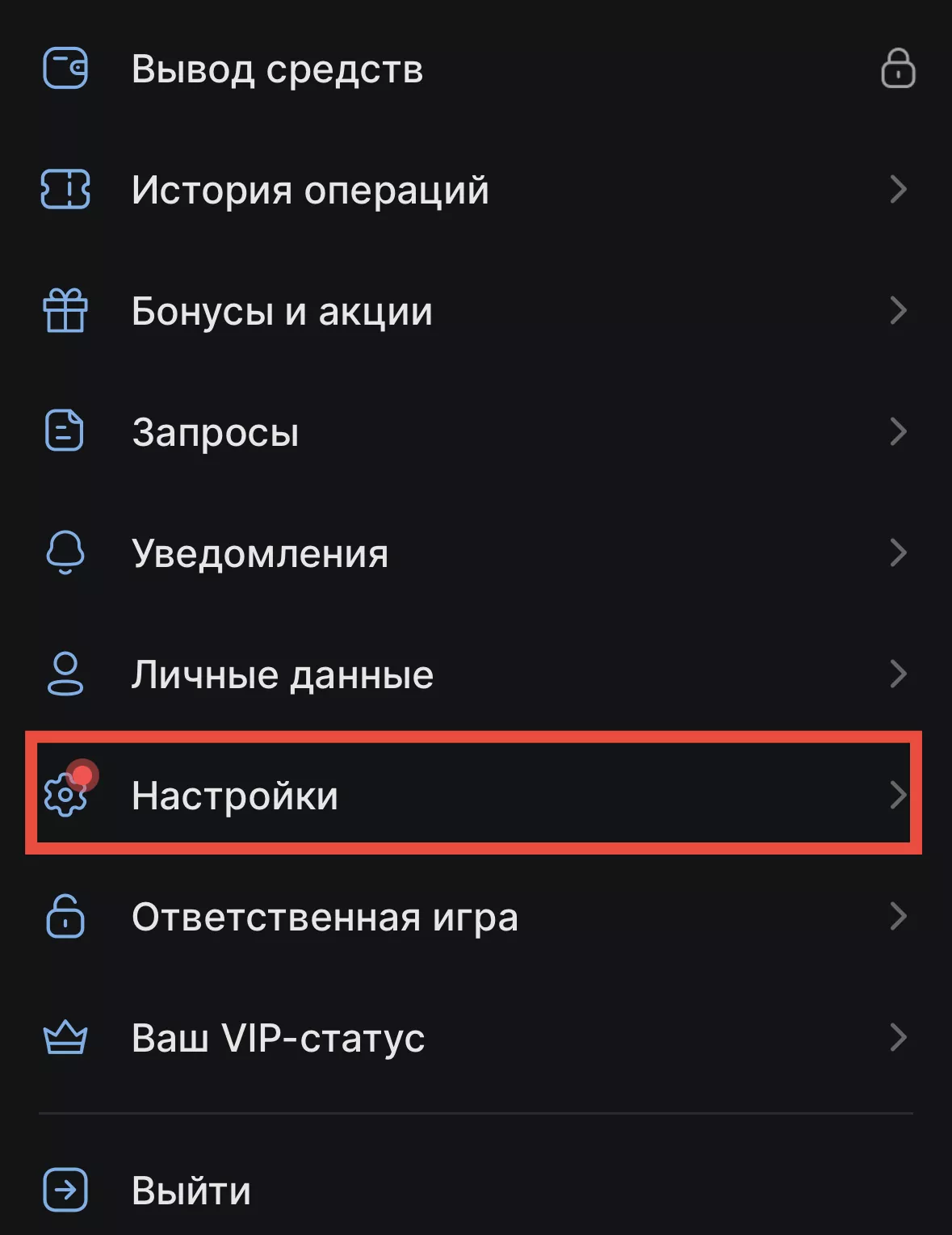Expand Личные данные using the right arrow
The width and height of the screenshot is (952, 1235).
[x=900, y=674]
